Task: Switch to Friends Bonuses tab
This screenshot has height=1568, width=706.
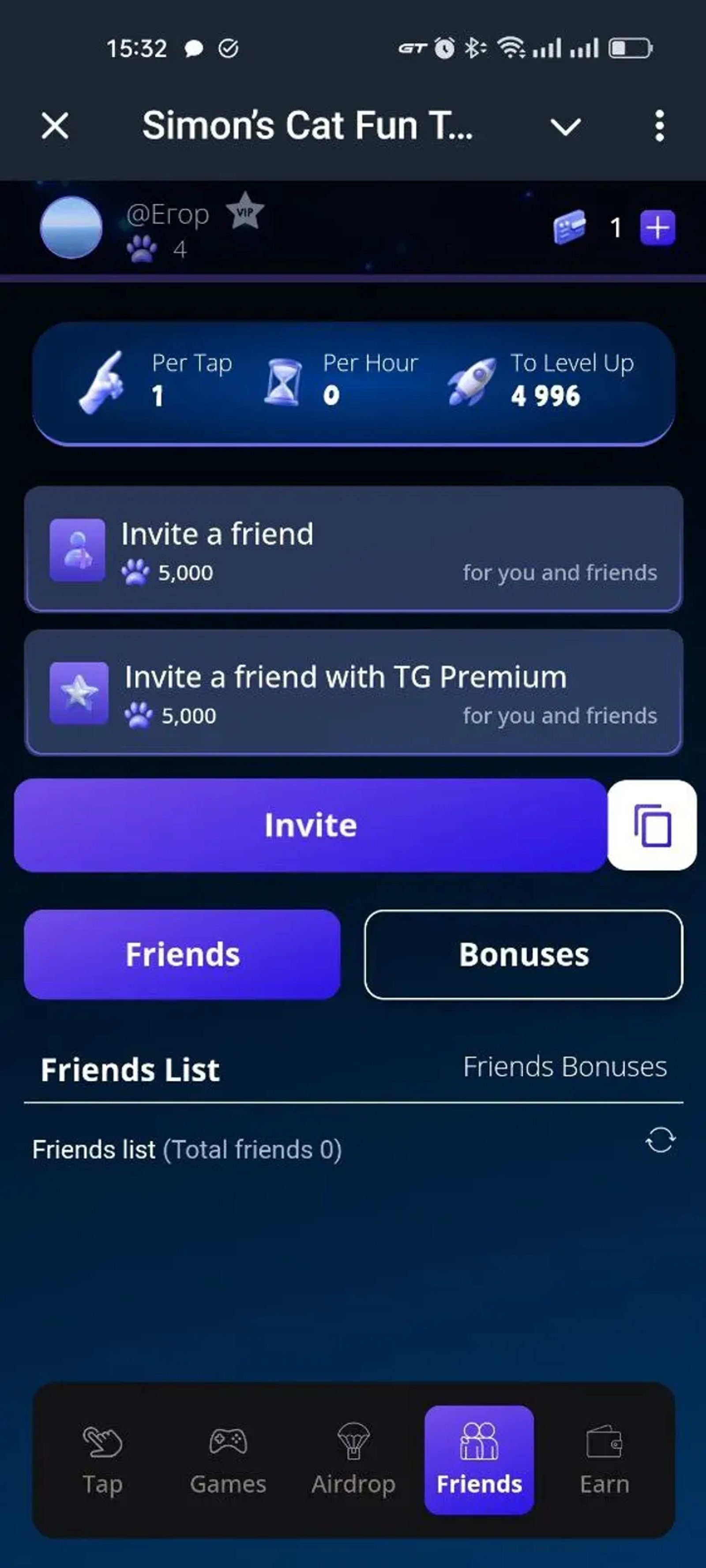Action: 564,1067
